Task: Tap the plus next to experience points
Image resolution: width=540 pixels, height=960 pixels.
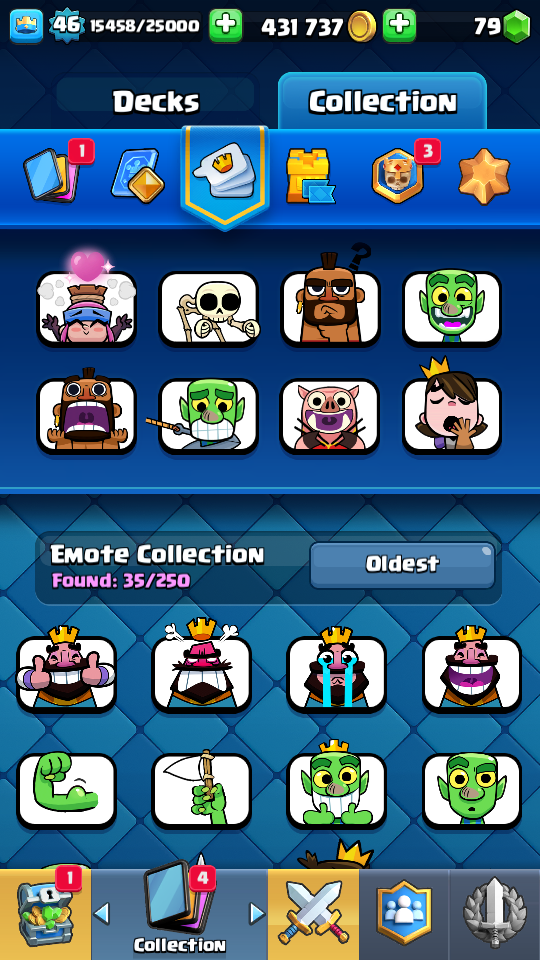Action: pos(226,26)
